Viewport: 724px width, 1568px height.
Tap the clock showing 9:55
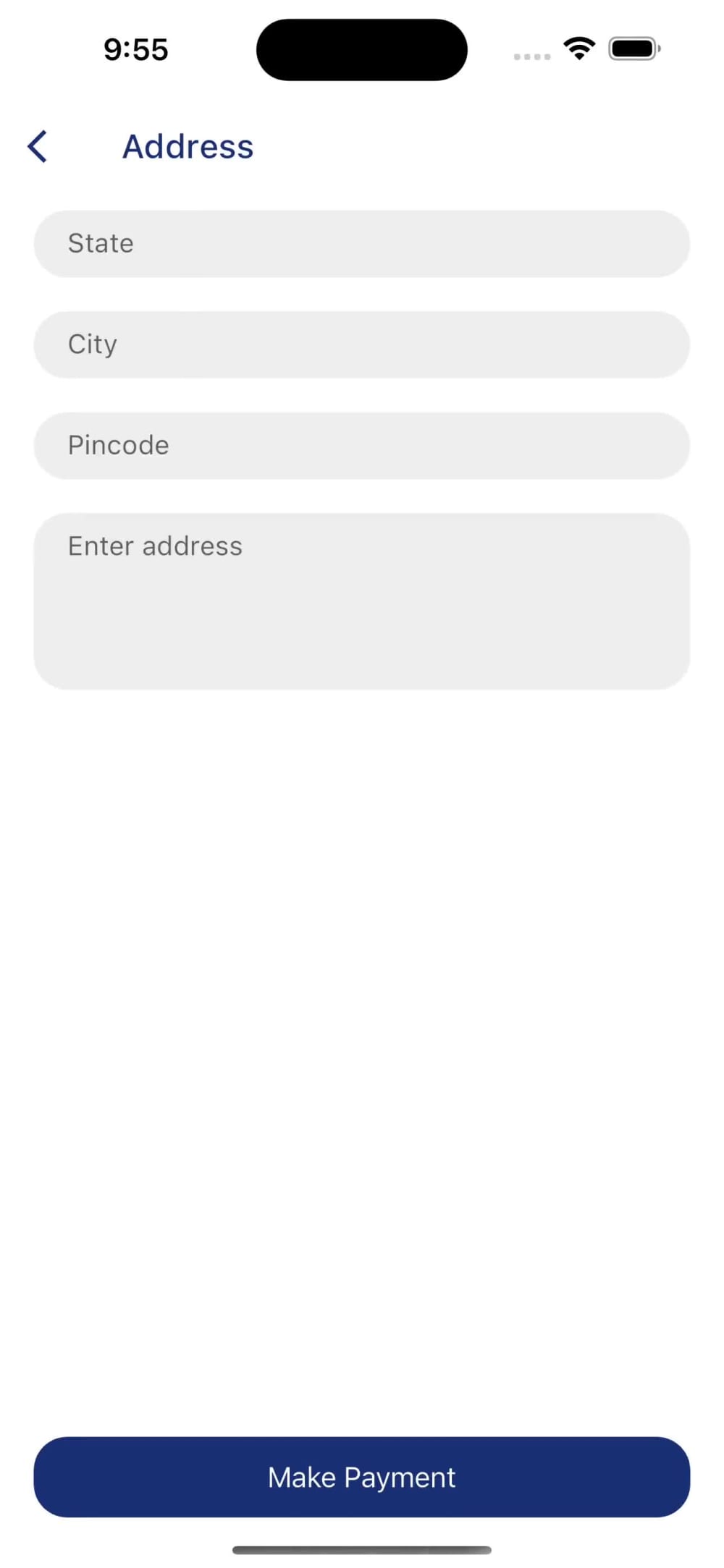click(136, 48)
